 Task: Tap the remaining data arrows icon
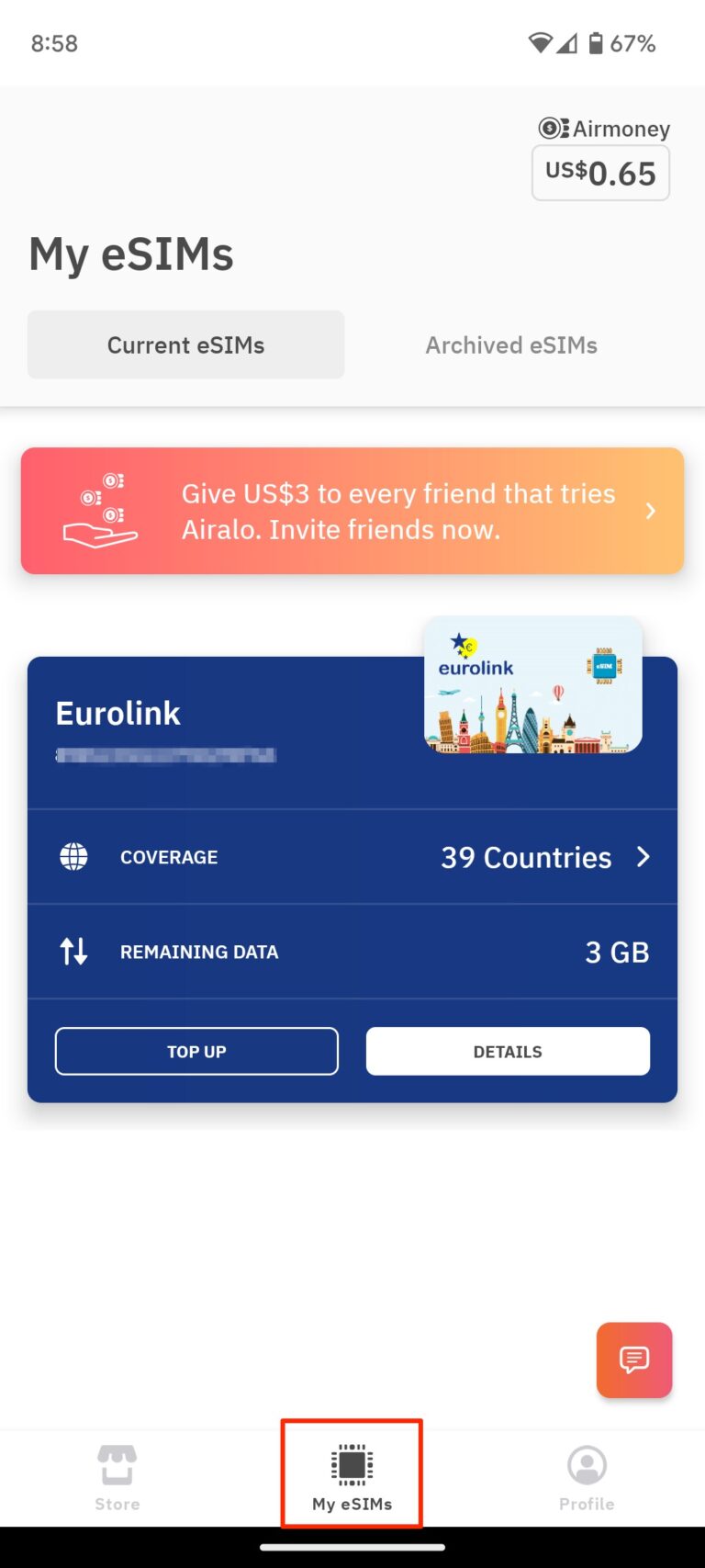73,952
